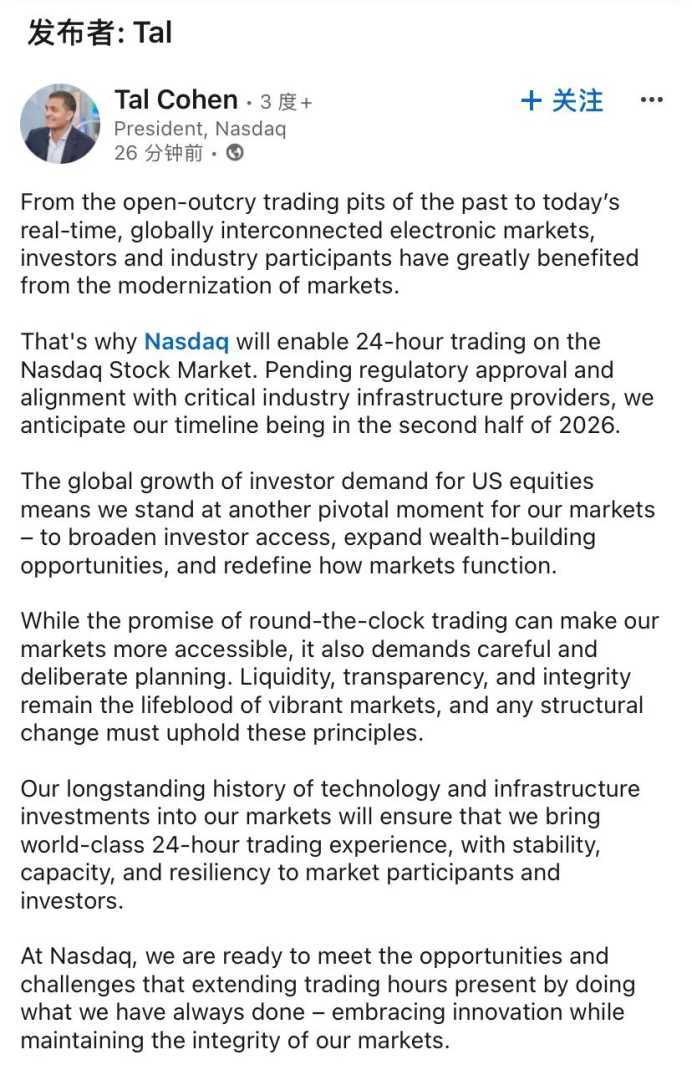The width and height of the screenshot is (692, 1080).
Task: Open the post's three-dot overflow menu
Action: [x=651, y=100]
